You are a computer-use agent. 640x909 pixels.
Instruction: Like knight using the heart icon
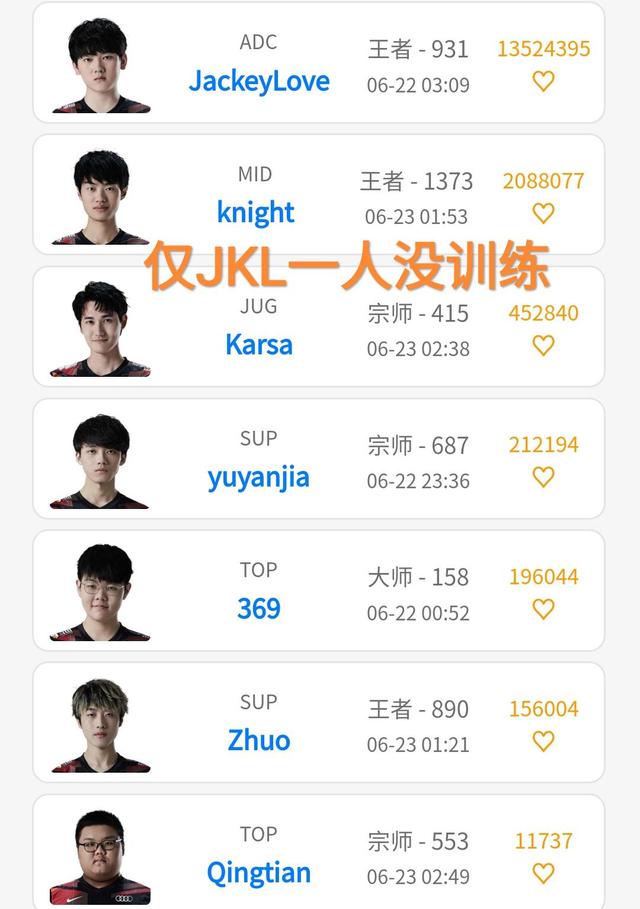[543, 213]
